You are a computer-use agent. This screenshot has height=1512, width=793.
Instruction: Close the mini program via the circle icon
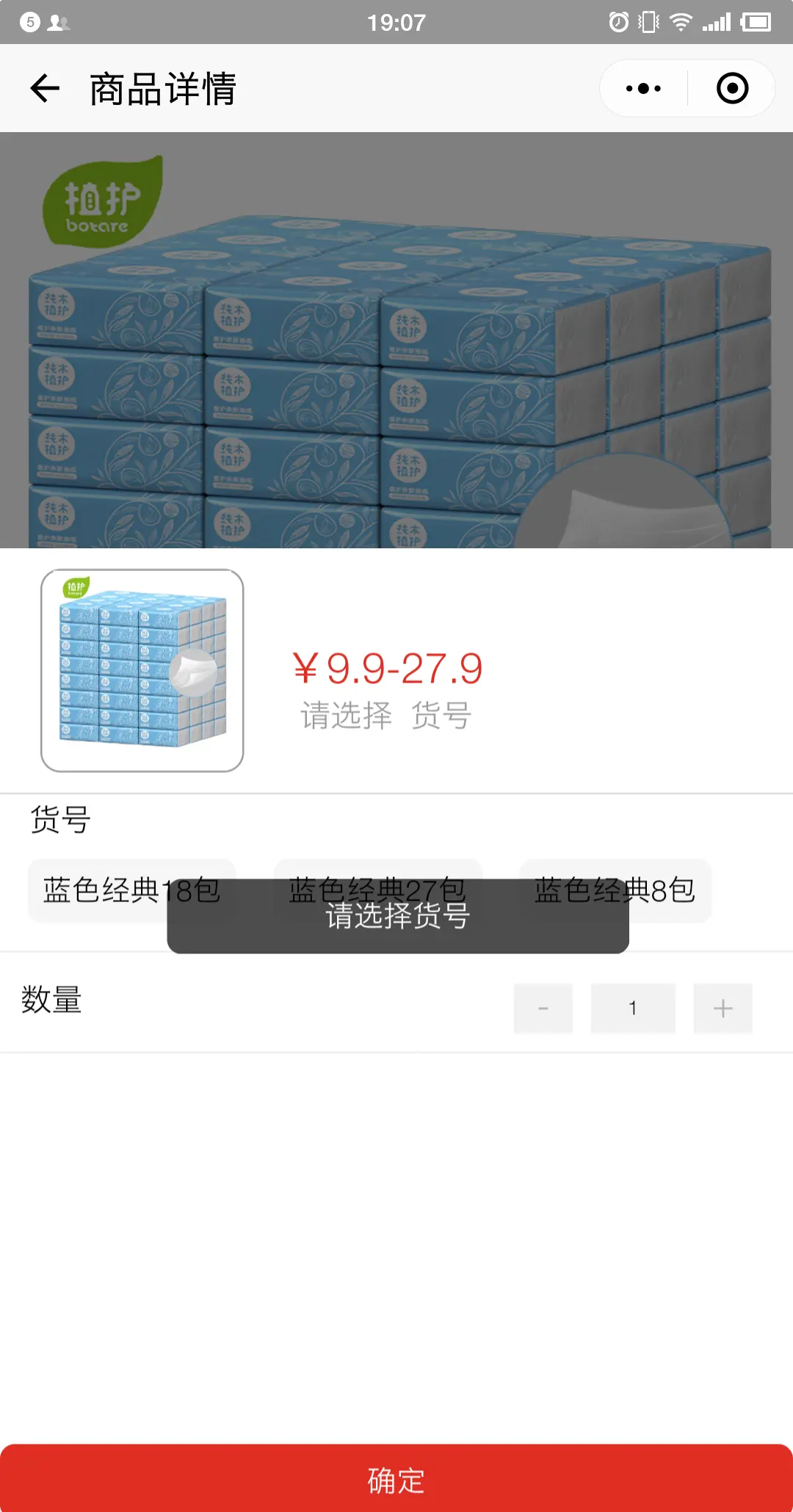click(732, 89)
